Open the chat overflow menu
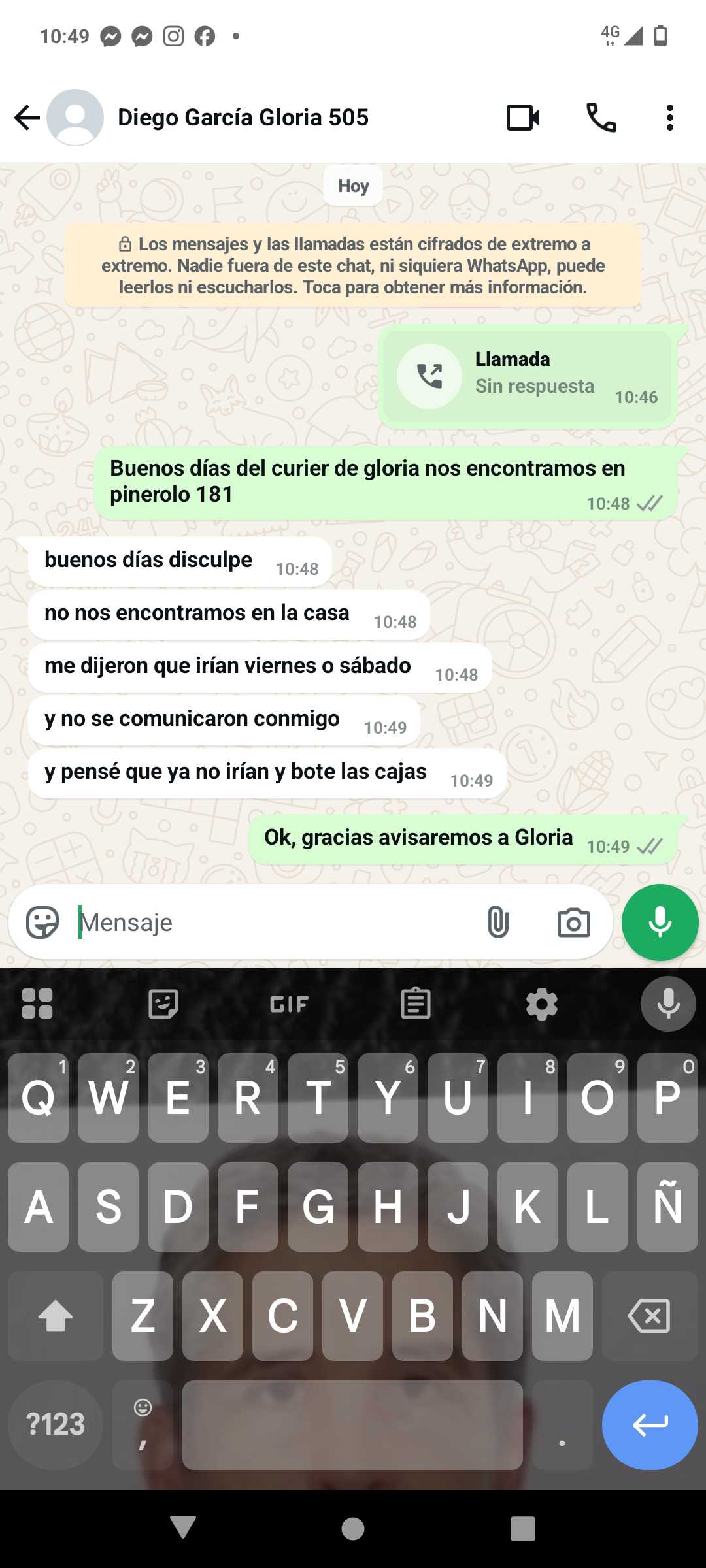This screenshot has height=1568, width=706. pos(669,118)
